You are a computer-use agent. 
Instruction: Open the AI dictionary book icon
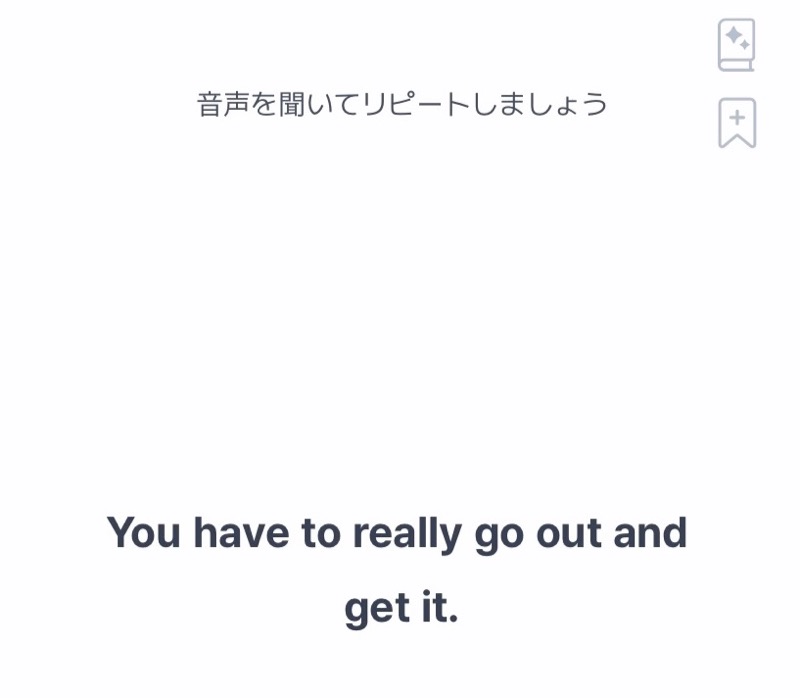coord(736,45)
